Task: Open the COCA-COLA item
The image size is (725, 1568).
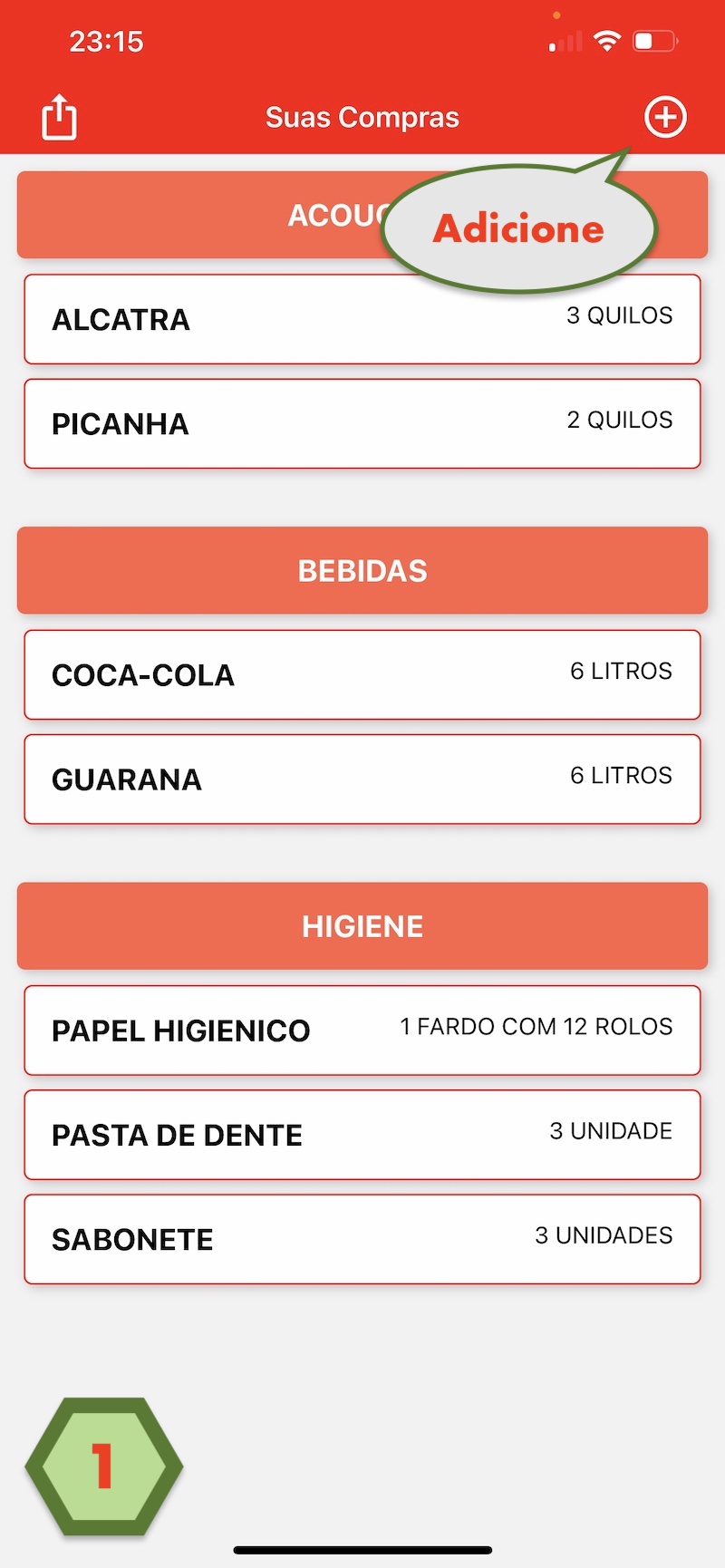Action: click(x=362, y=674)
